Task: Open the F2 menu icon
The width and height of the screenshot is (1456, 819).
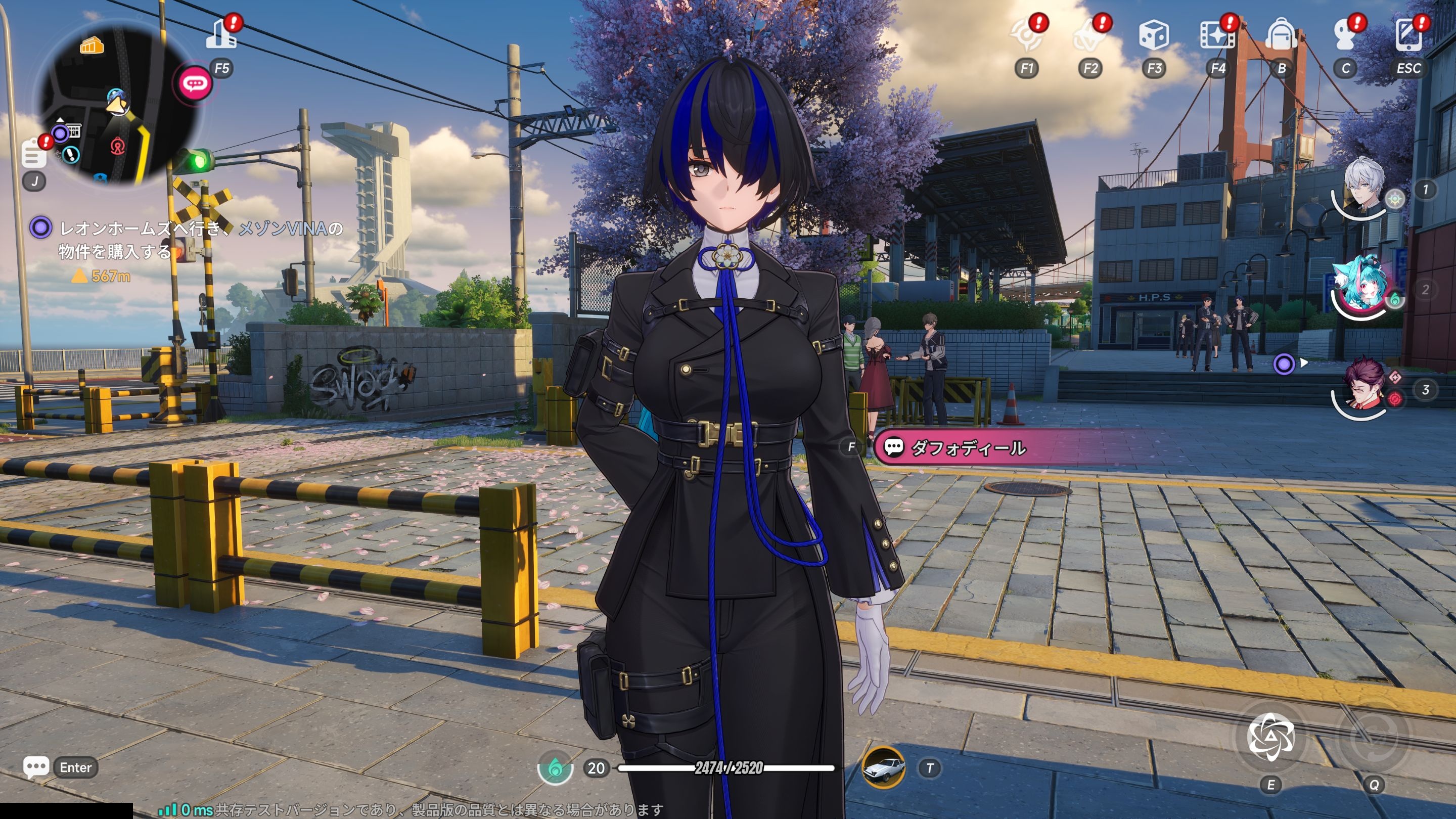Action: point(1090,35)
